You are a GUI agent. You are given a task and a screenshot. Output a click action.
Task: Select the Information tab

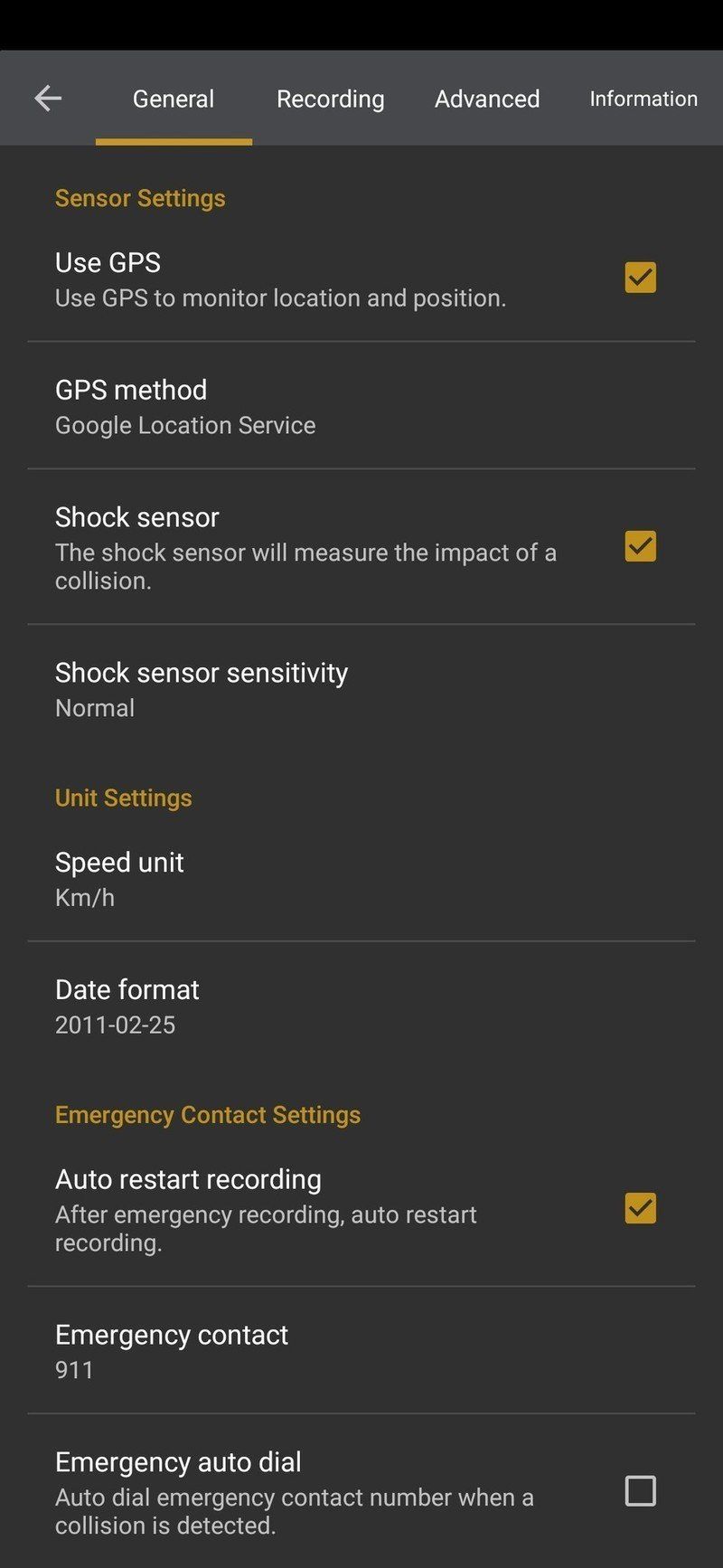coord(643,98)
